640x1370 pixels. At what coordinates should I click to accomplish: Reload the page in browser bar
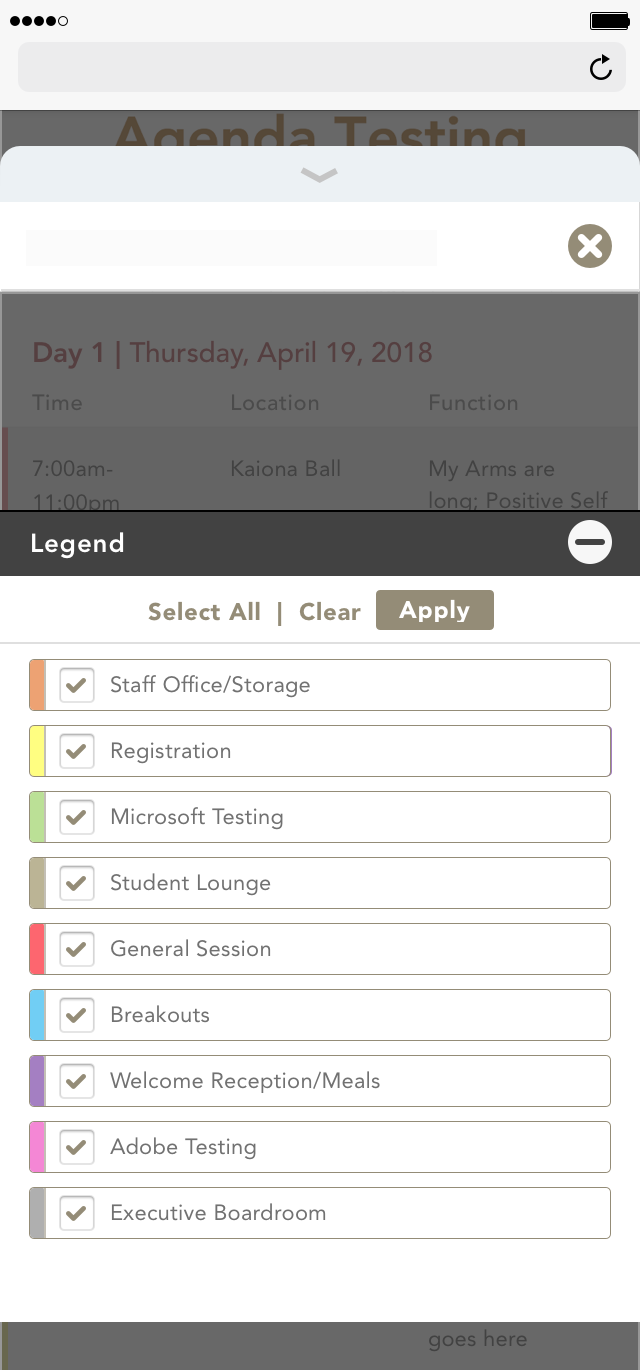(600, 68)
